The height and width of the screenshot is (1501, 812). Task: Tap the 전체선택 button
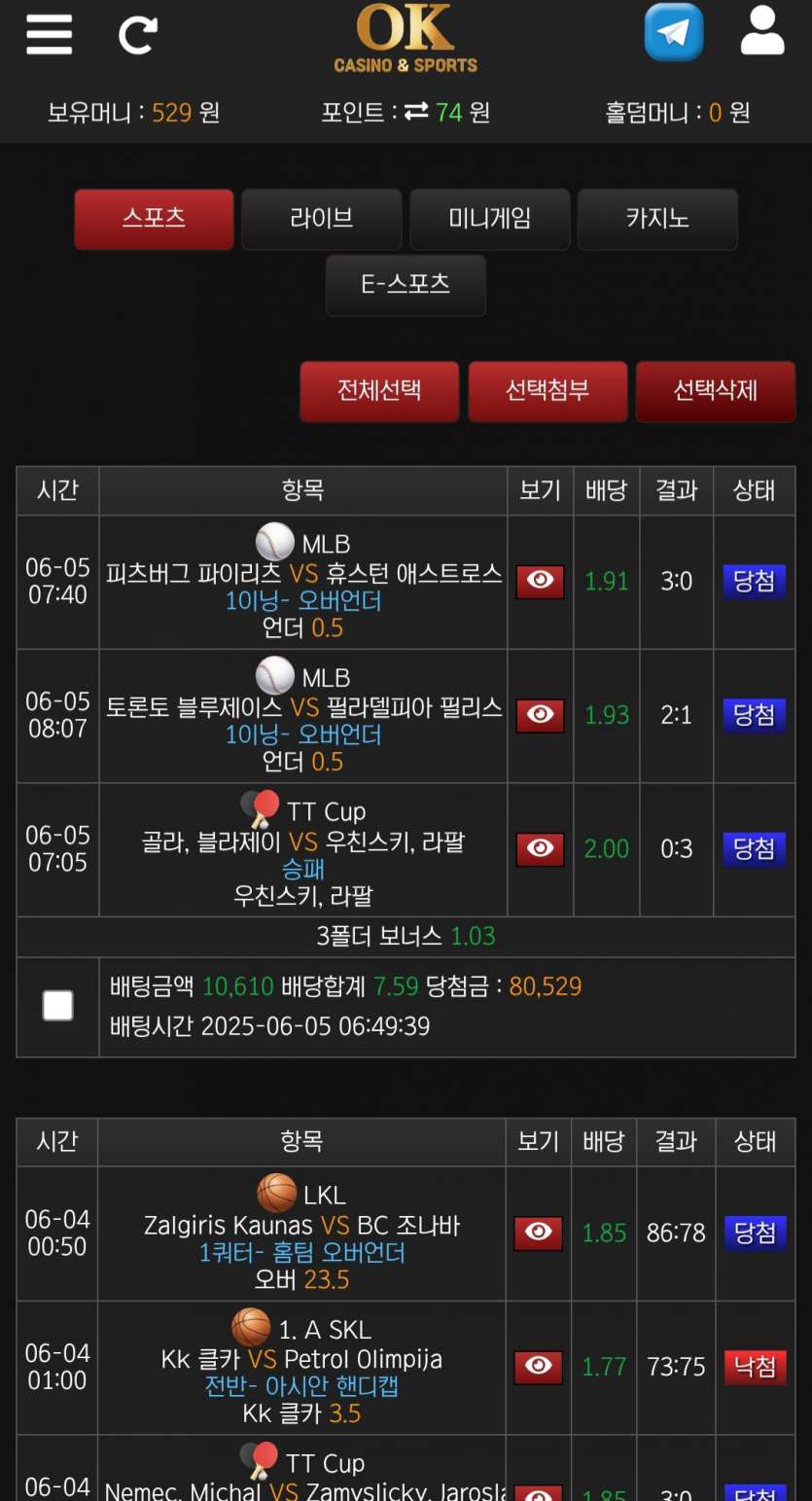pyautogui.click(x=379, y=391)
